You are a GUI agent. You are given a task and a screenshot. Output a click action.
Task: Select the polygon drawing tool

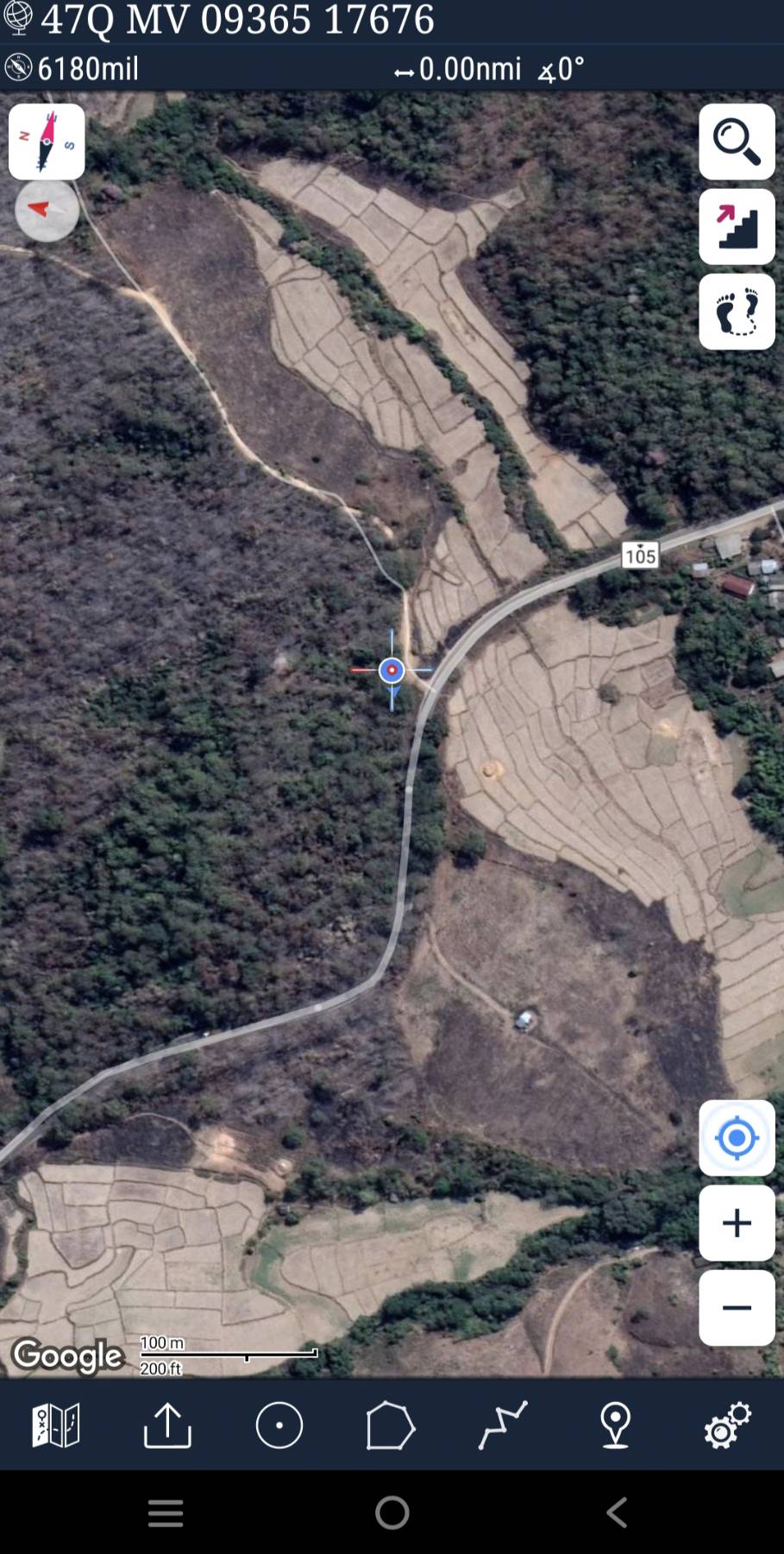[x=391, y=1425]
